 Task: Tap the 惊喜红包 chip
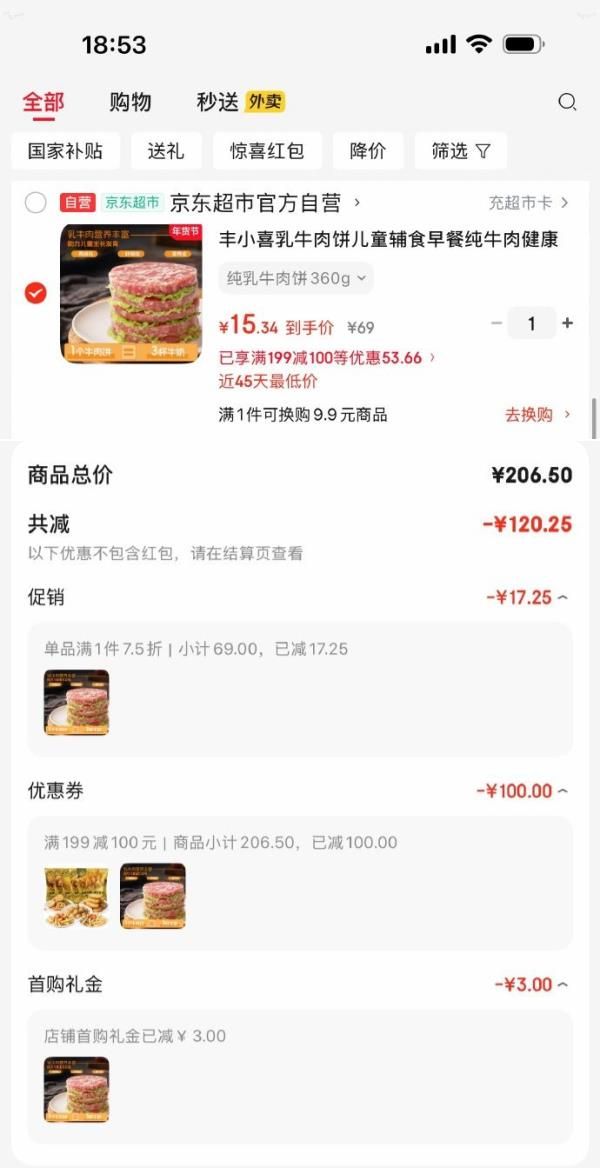(x=267, y=151)
